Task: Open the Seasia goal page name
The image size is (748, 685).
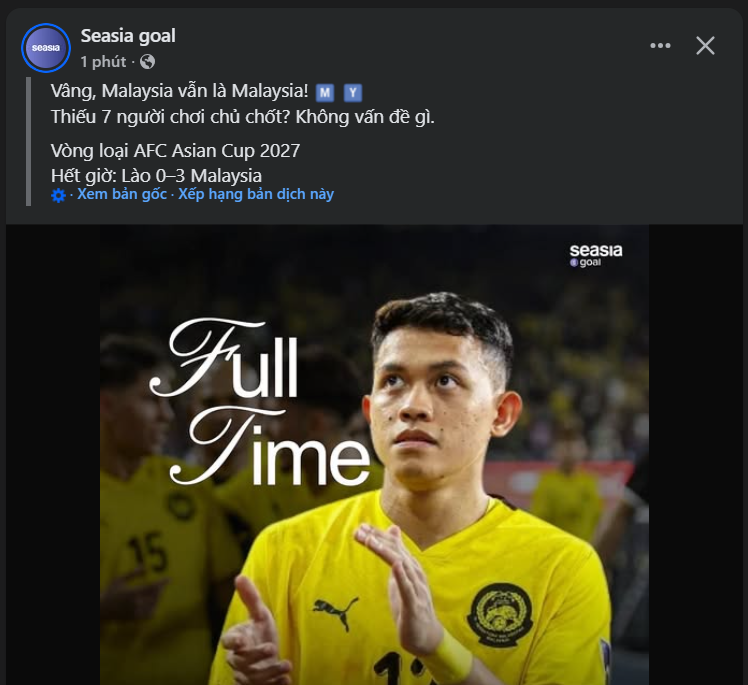Action: click(128, 36)
